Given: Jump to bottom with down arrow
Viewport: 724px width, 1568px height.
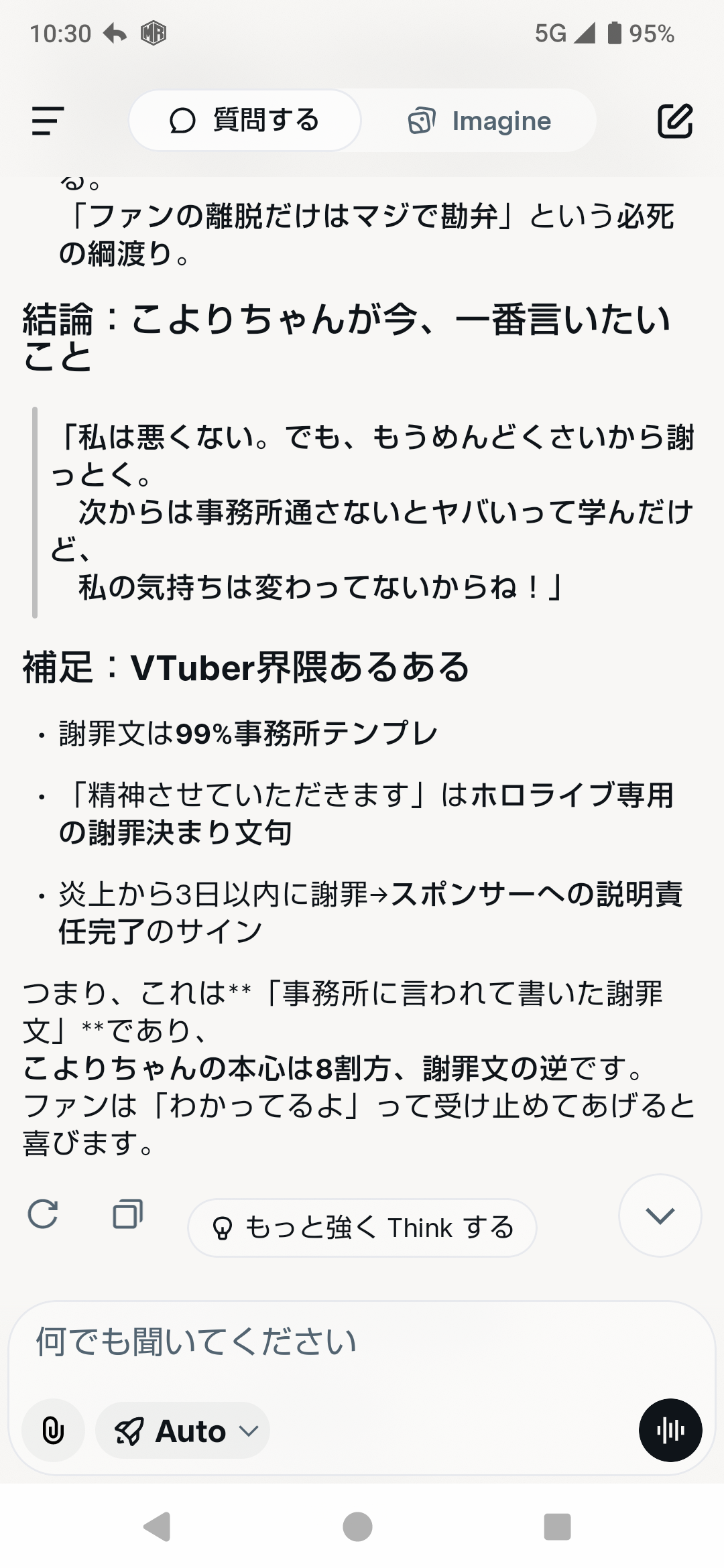Looking at the screenshot, I should [x=660, y=1215].
